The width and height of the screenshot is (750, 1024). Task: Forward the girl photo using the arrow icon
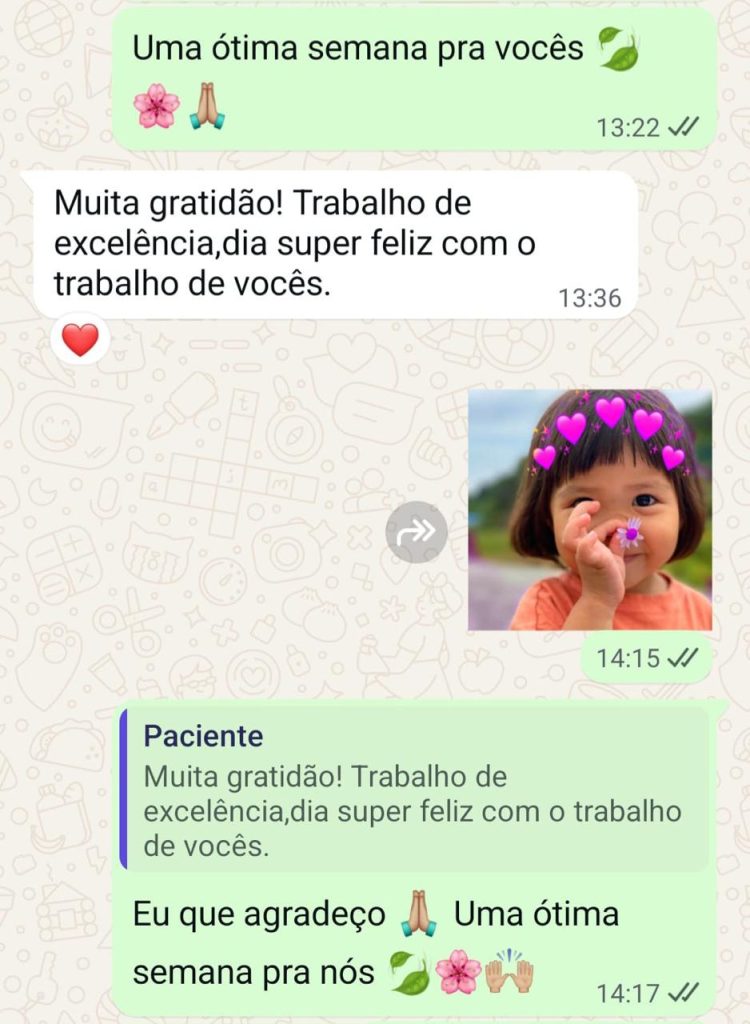coord(416,532)
